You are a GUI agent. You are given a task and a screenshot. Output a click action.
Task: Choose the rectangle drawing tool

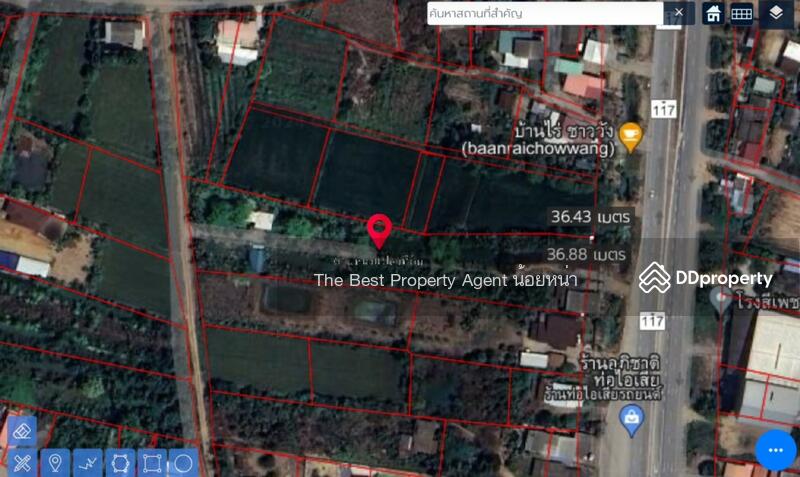151,462
